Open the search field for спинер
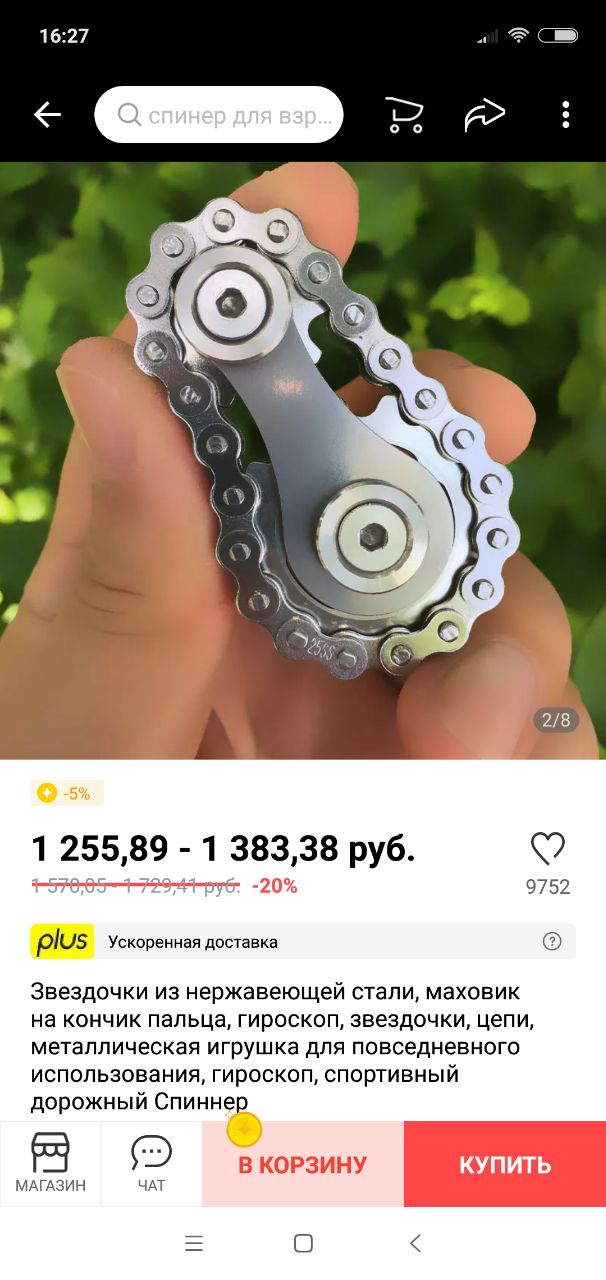 click(218, 115)
